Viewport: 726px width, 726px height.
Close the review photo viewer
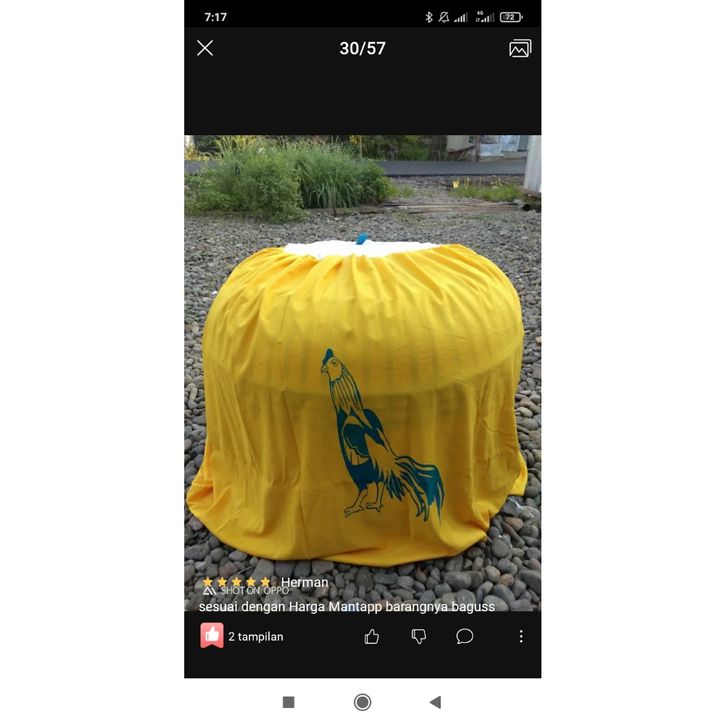coord(205,48)
